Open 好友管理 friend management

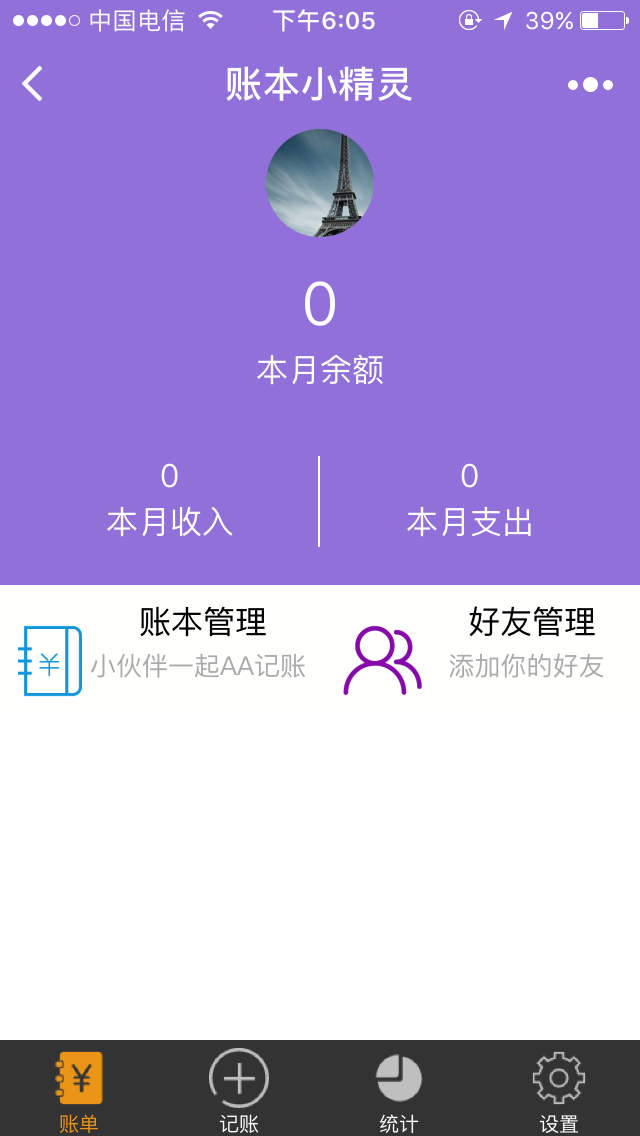474,652
